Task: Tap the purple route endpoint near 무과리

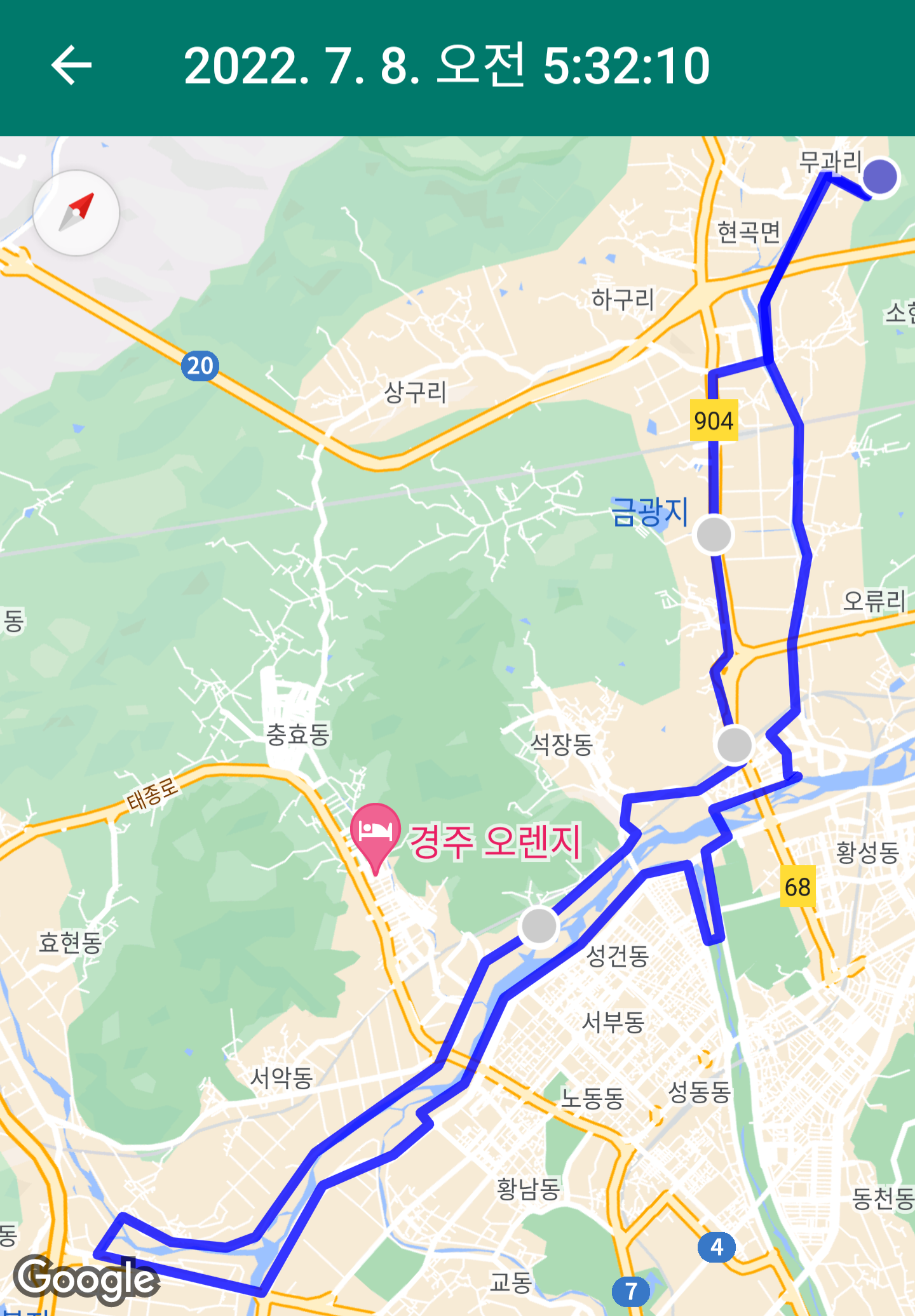Action: point(880,177)
